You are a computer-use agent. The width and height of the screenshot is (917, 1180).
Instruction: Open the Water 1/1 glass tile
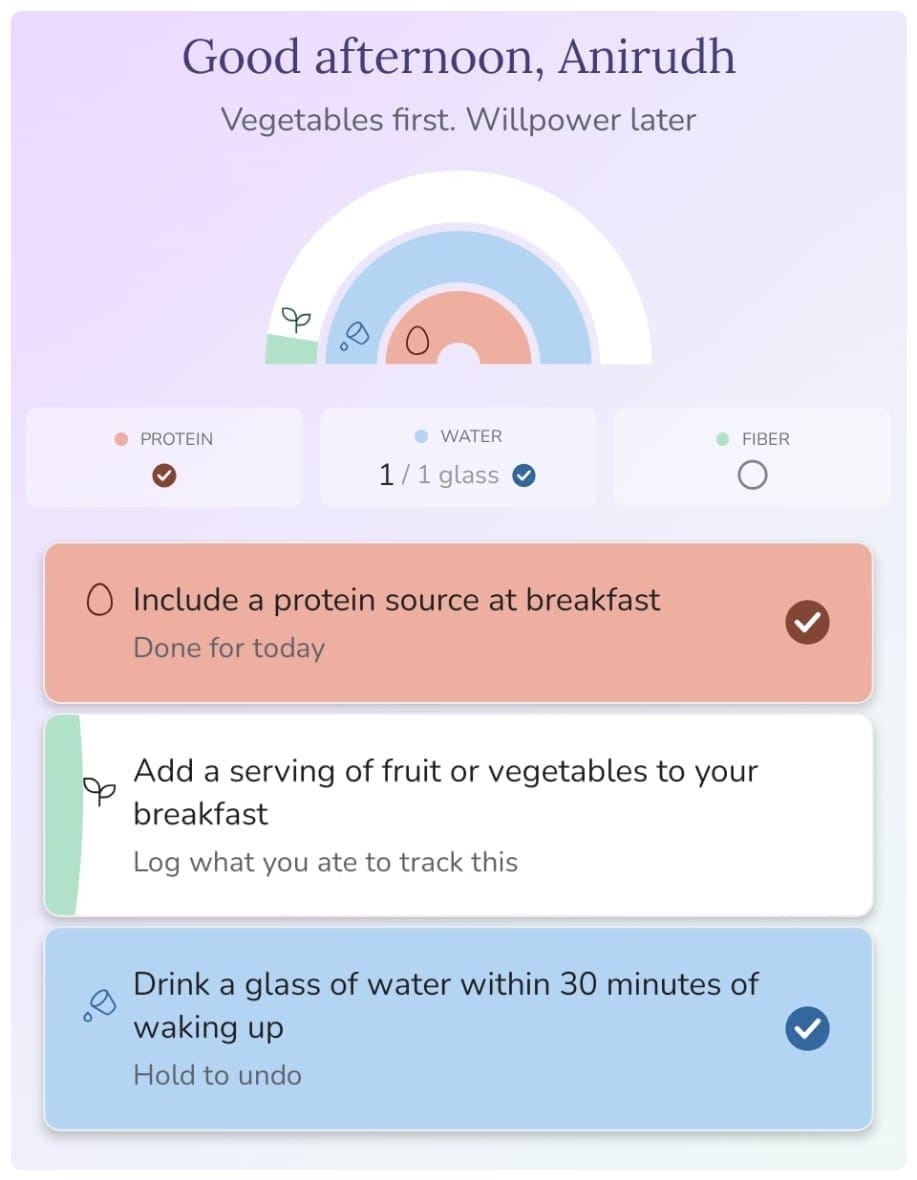458,457
